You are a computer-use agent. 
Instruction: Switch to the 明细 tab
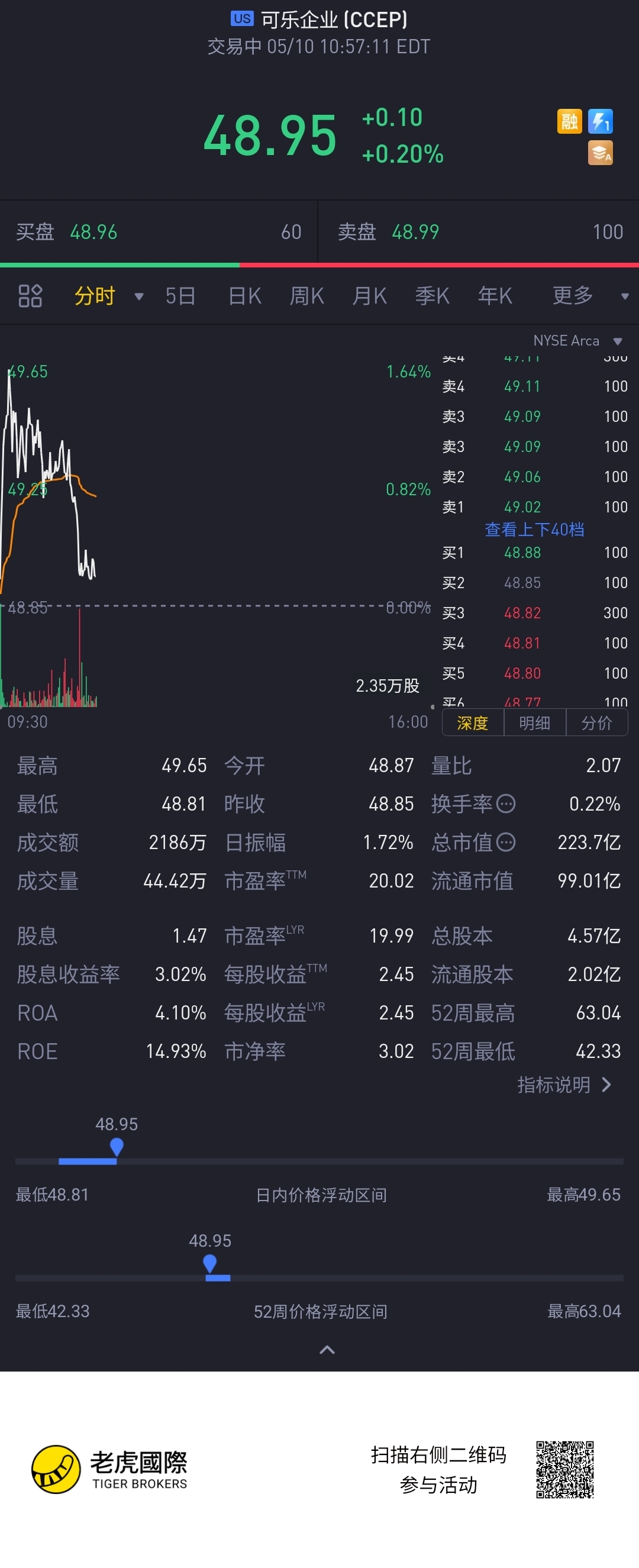click(x=535, y=723)
